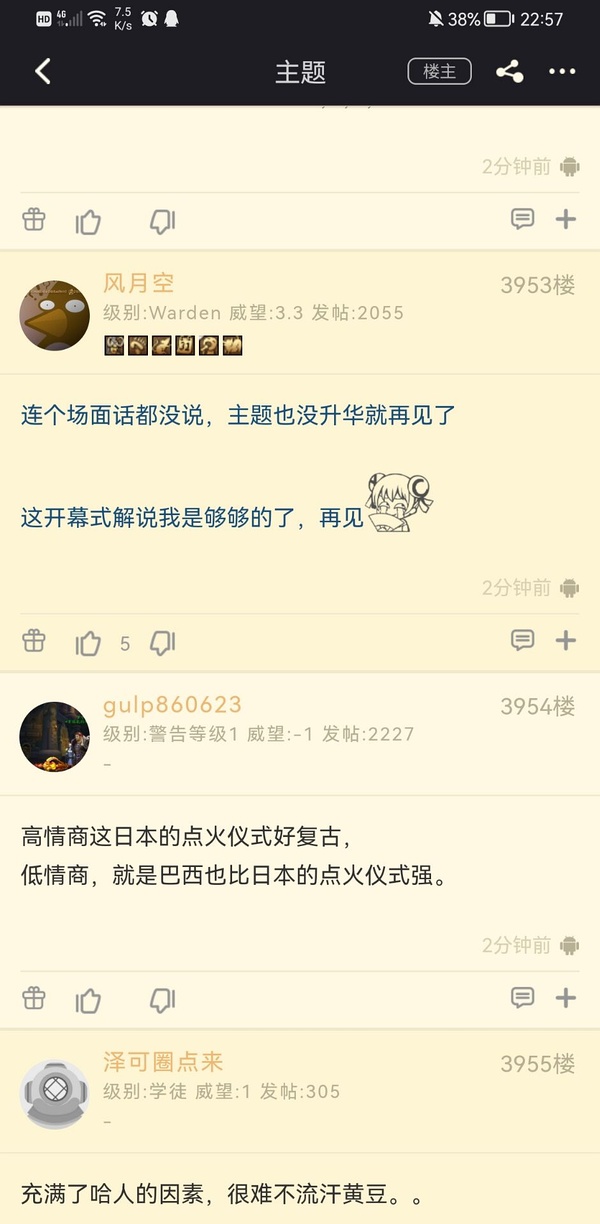Send a gift to 风月空's post
Image resolution: width=600 pixels, height=1224 pixels.
coord(34,641)
